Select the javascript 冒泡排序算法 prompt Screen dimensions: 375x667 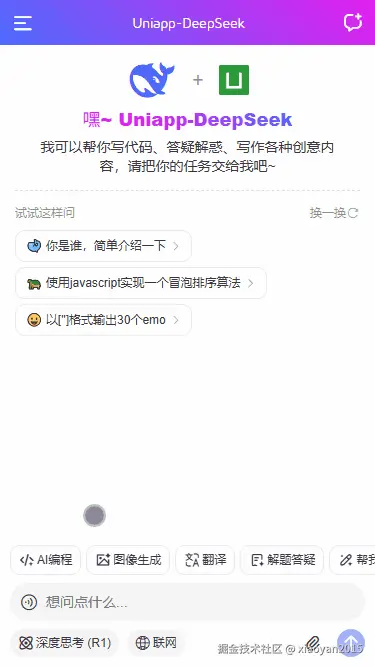pos(141,283)
